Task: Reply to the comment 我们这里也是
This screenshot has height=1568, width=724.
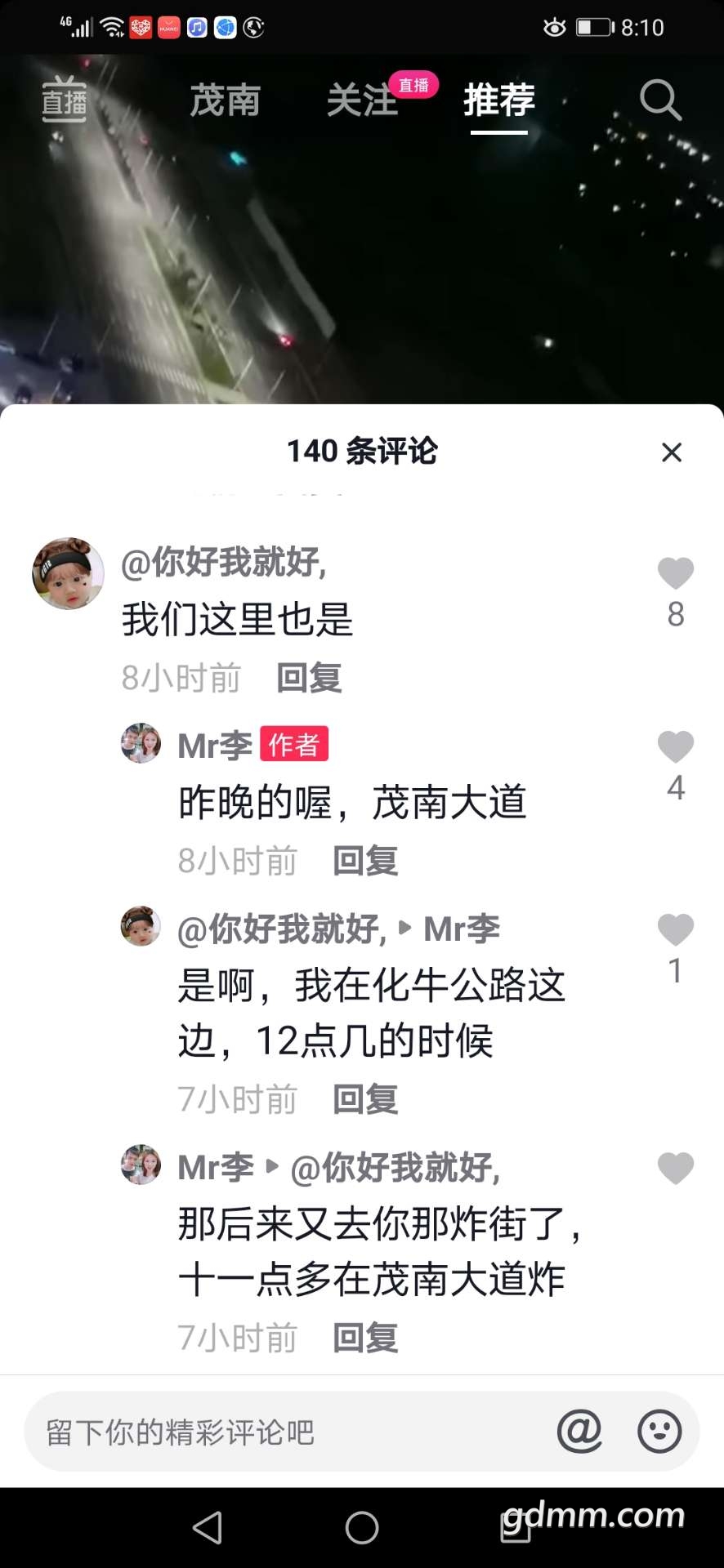Action: pos(309,678)
